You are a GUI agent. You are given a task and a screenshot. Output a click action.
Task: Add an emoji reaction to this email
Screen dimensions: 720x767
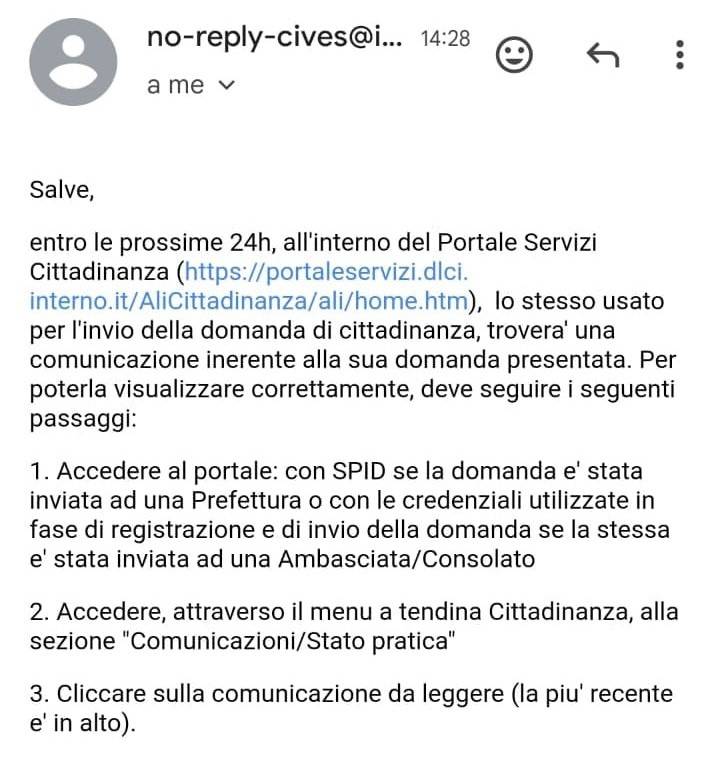click(x=514, y=55)
